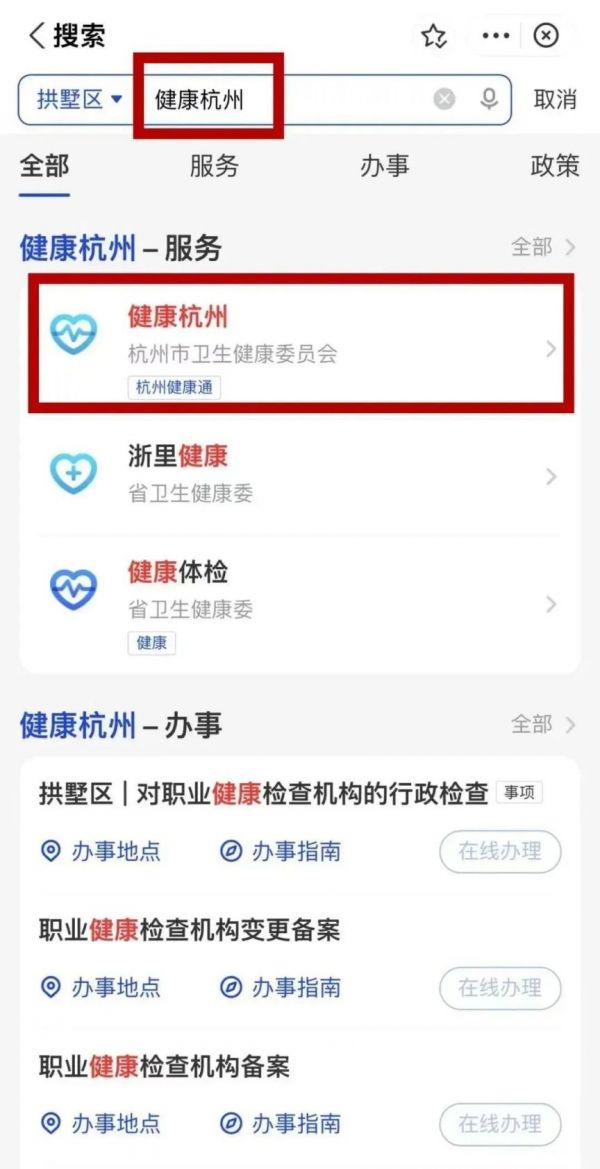Viewport: 600px width, 1169px height.
Task: Clear the search text
Action: [444, 99]
